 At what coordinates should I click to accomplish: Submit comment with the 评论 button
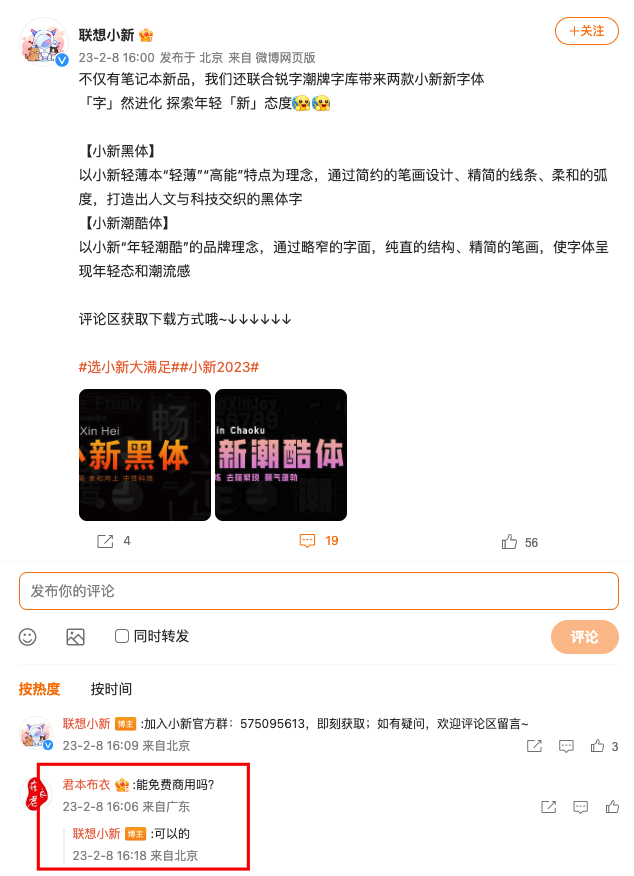(584, 637)
